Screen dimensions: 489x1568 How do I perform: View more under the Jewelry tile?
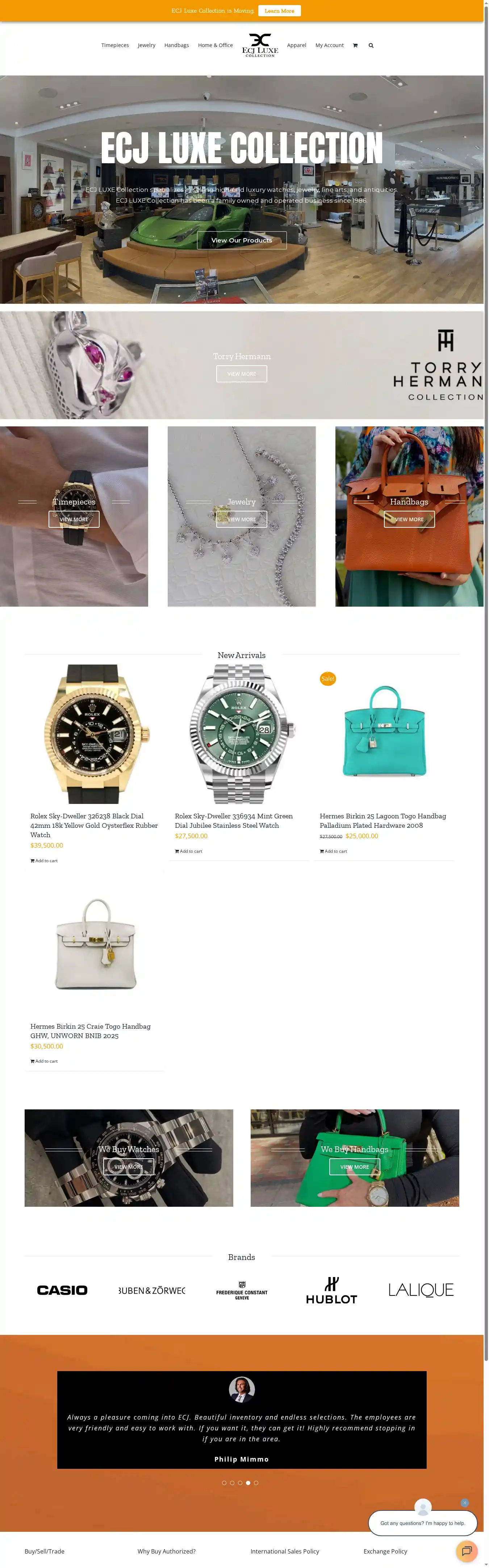pyautogui.click(x=241, y=519)
